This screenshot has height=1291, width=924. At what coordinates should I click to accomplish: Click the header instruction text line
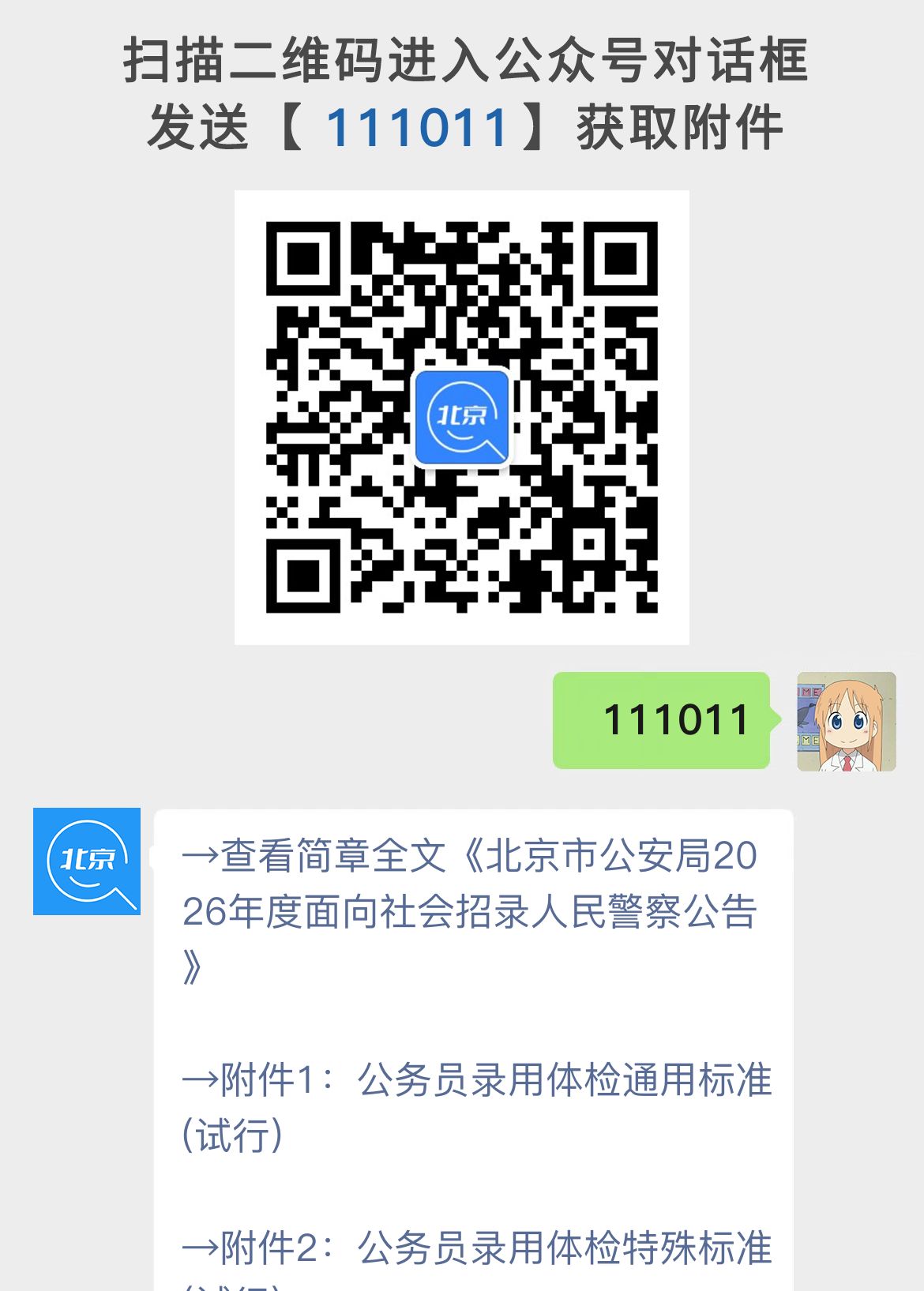[x=462, y=63]
